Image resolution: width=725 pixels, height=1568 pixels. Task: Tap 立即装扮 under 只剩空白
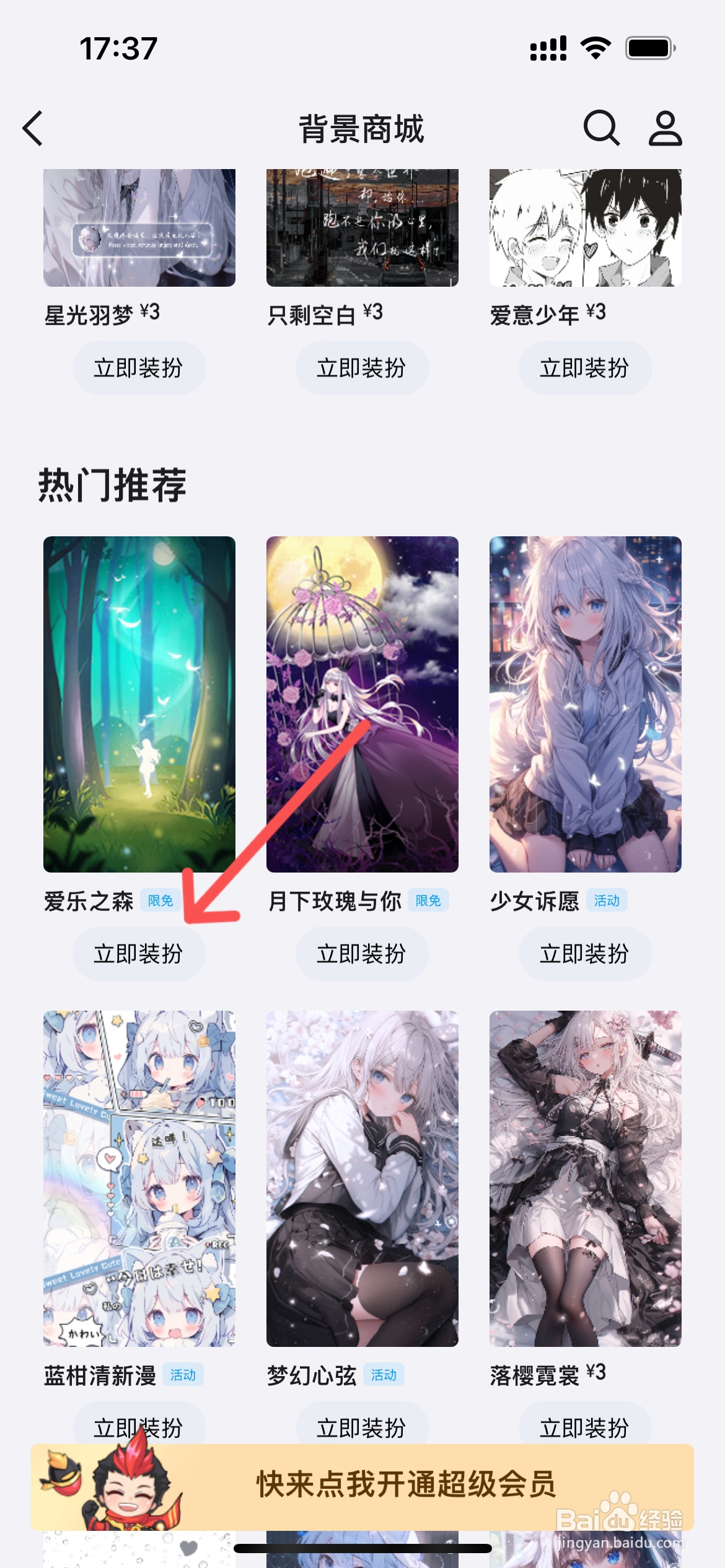[x=361, y=368]
